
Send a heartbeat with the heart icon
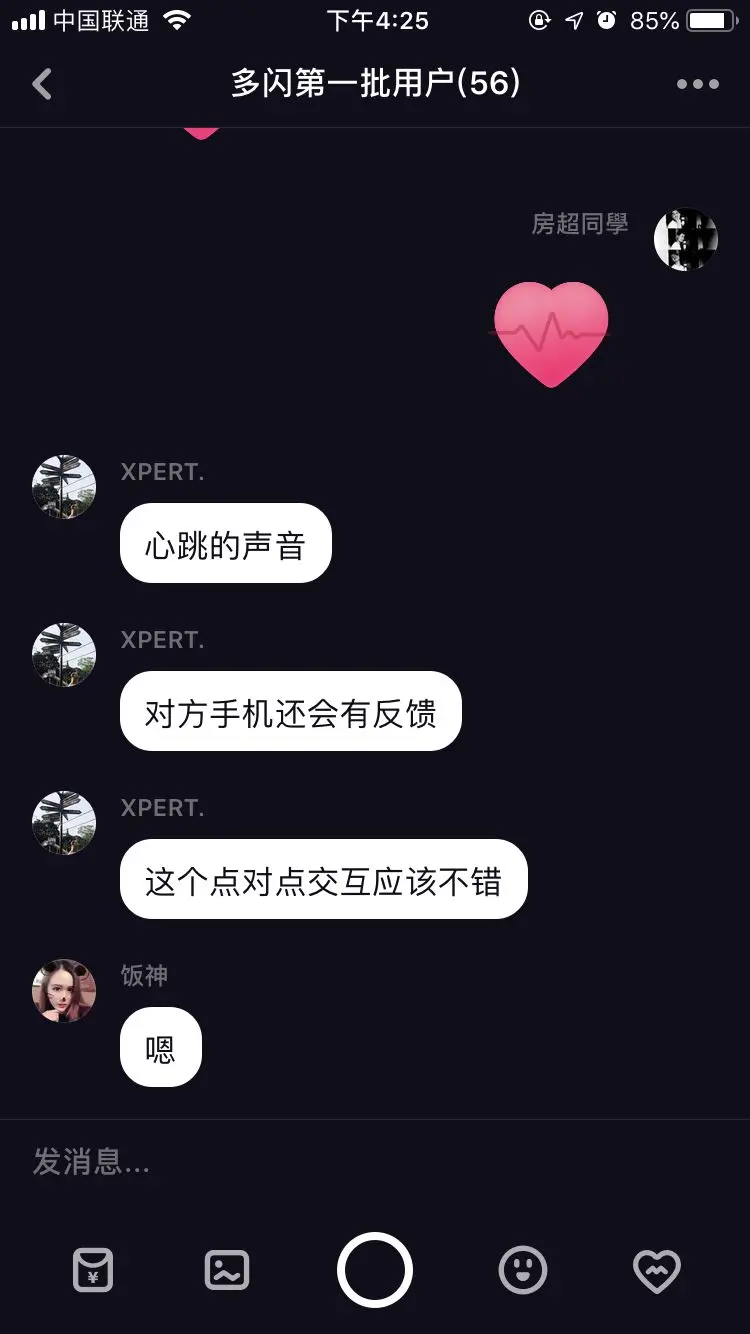pyautogui.click(x=657, y=1270)
